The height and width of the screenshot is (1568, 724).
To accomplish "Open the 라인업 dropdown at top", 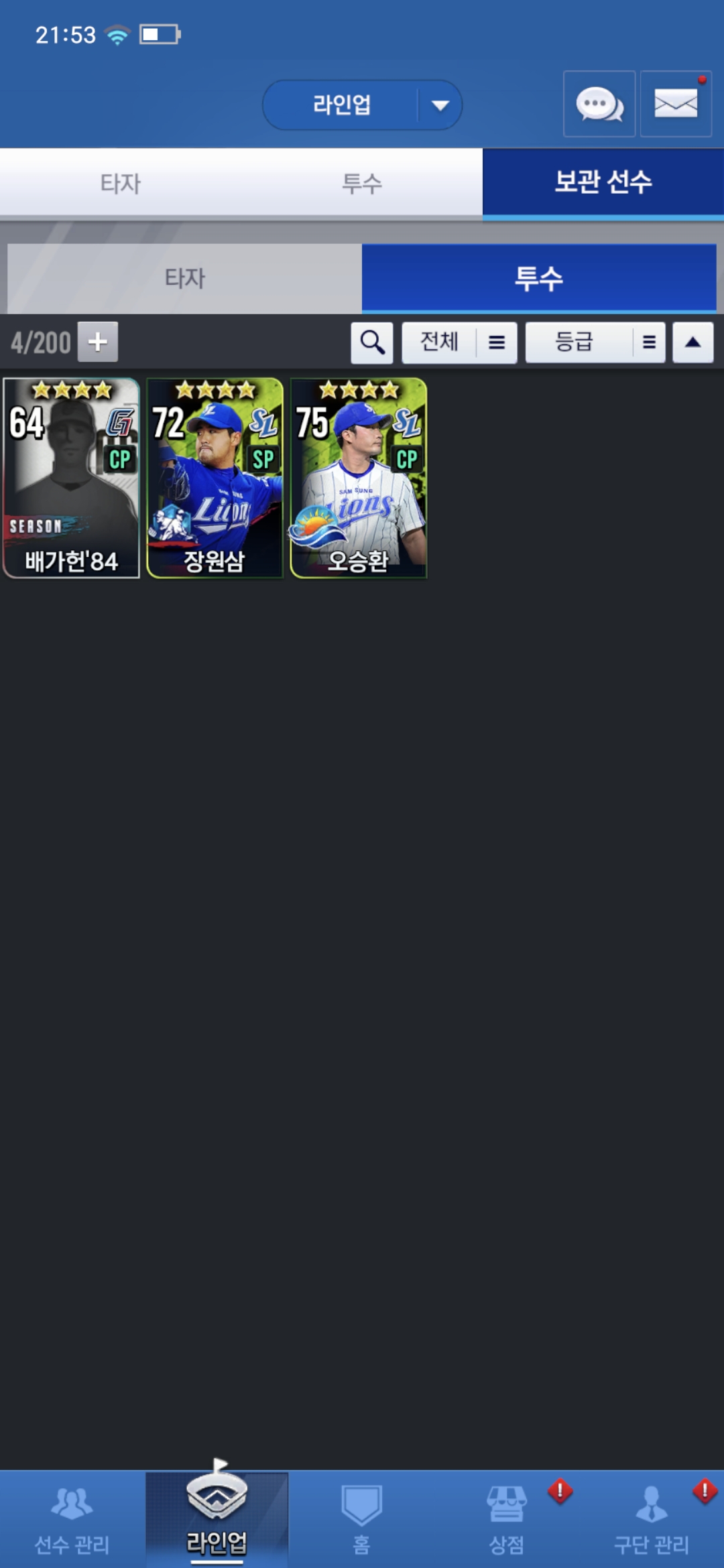I will tap(362, 105).
